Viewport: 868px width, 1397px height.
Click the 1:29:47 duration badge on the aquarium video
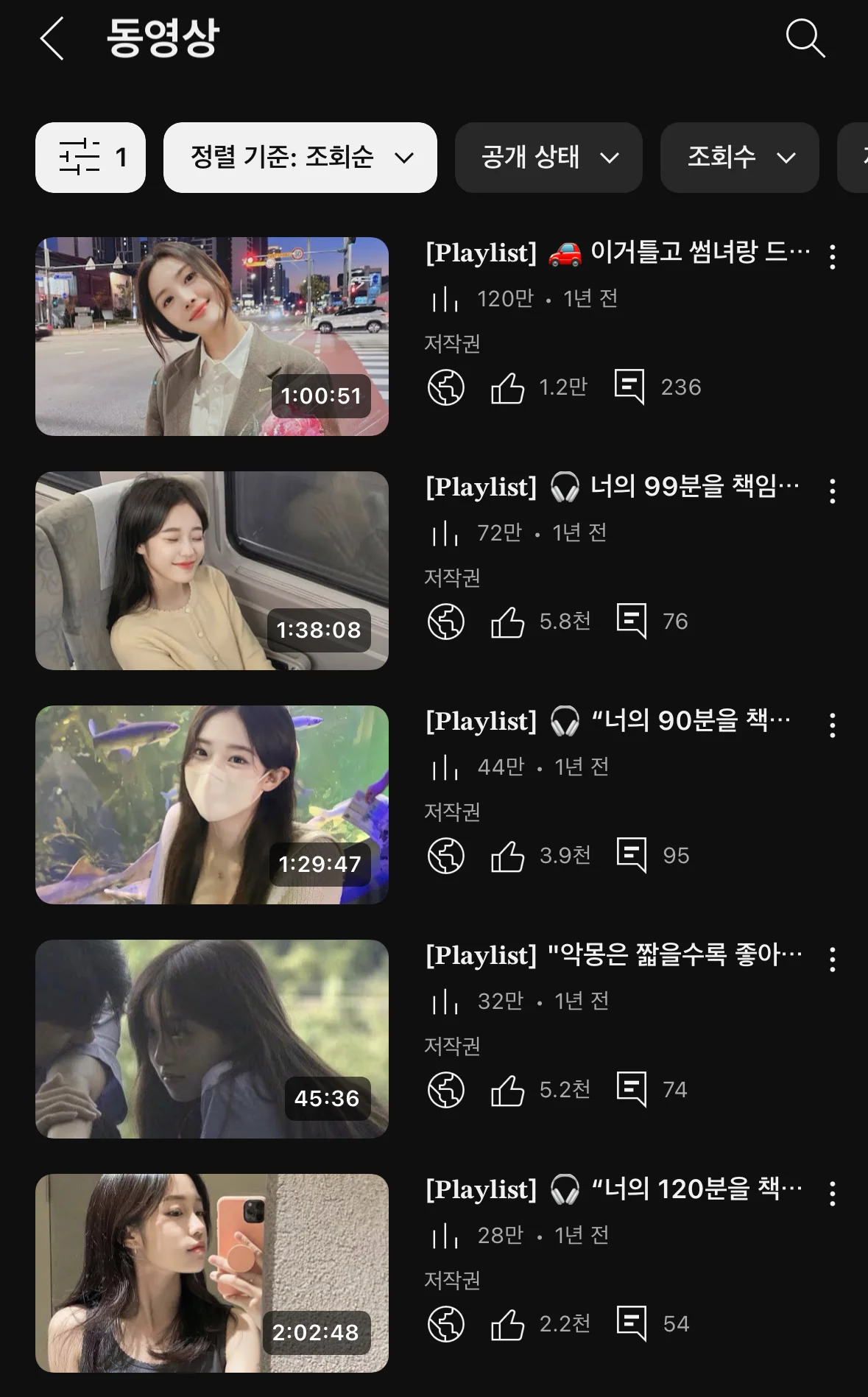321,864
